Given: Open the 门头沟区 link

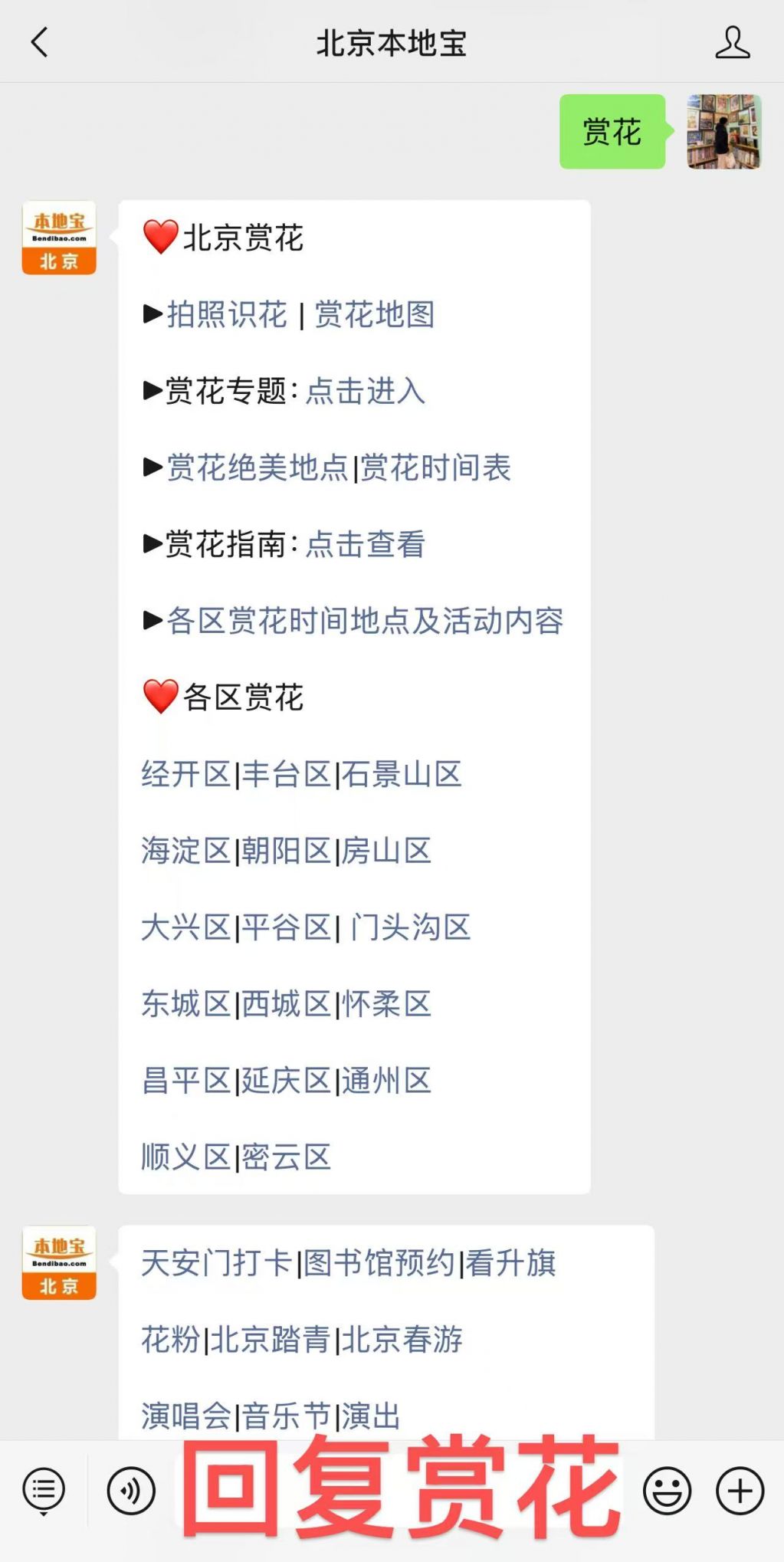Looking at the screenshot, I should (410, 927).
